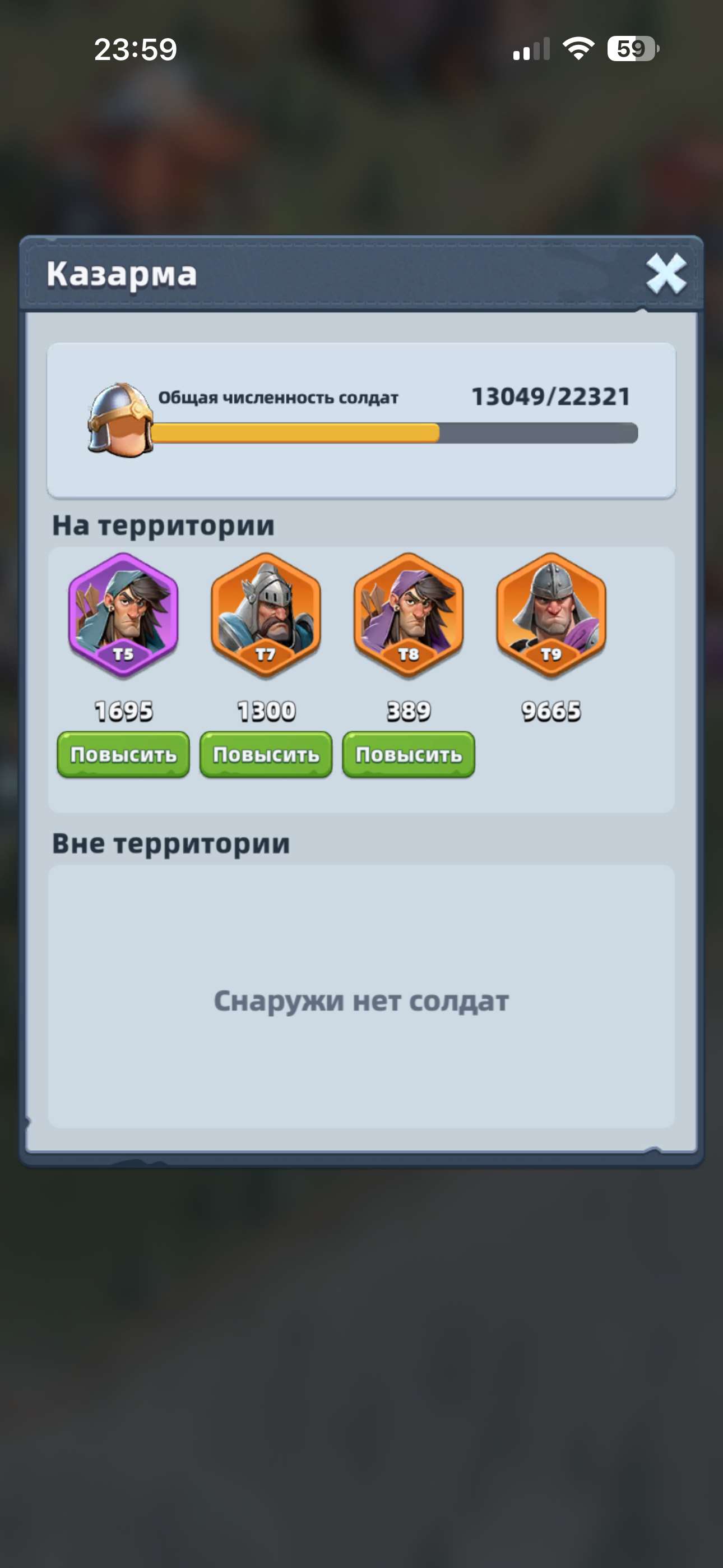Close the Казарма dialog

point(666,274)
